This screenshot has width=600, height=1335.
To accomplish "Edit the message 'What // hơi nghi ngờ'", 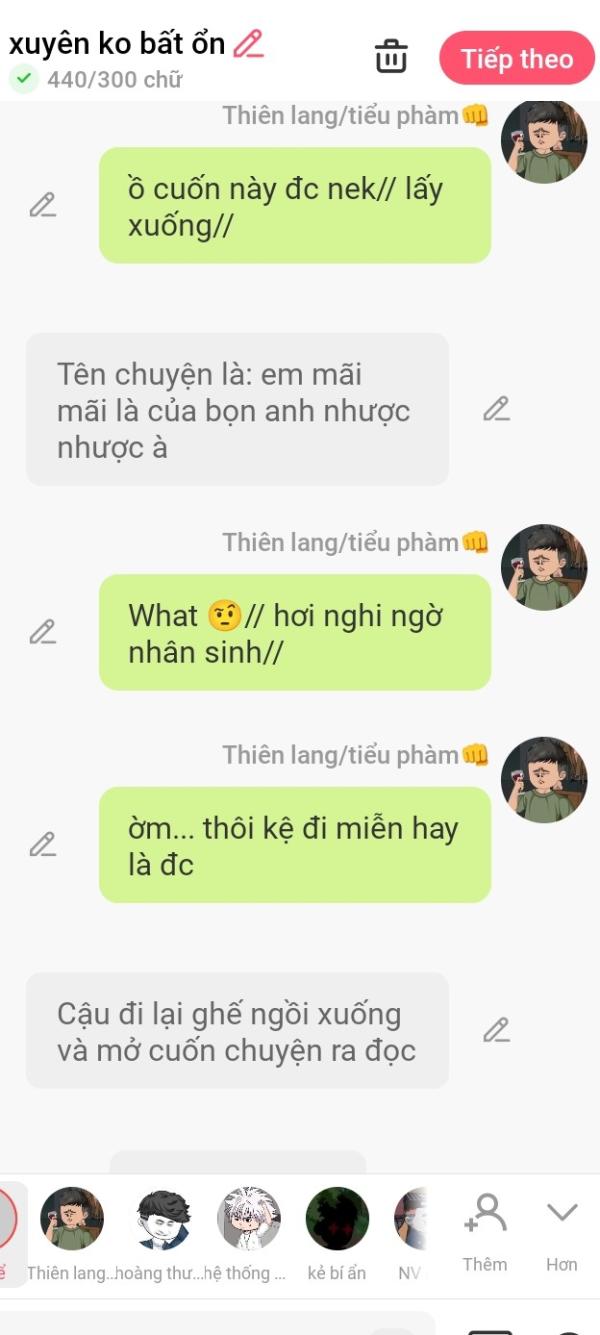I will (42, 632).
